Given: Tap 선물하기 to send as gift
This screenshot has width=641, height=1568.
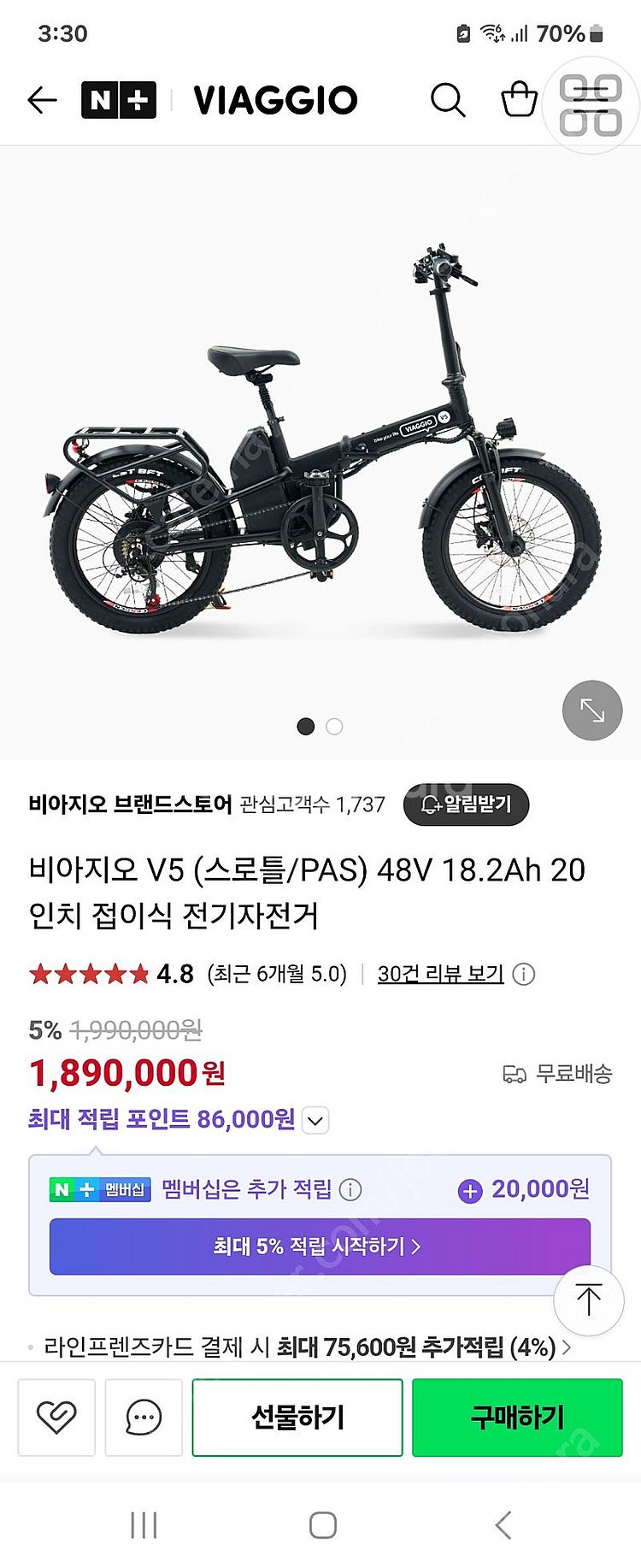Looking at the screenshot, I should [297, 1418].
